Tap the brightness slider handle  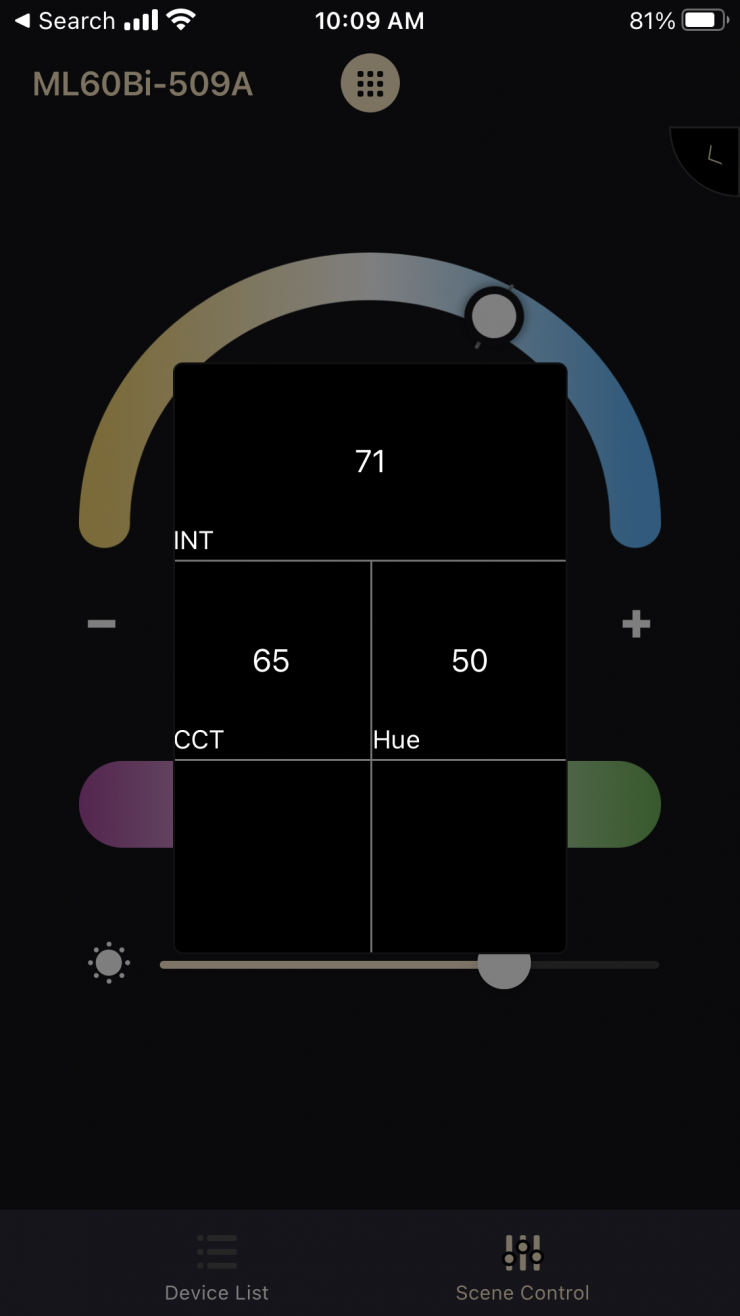[504, 964]
